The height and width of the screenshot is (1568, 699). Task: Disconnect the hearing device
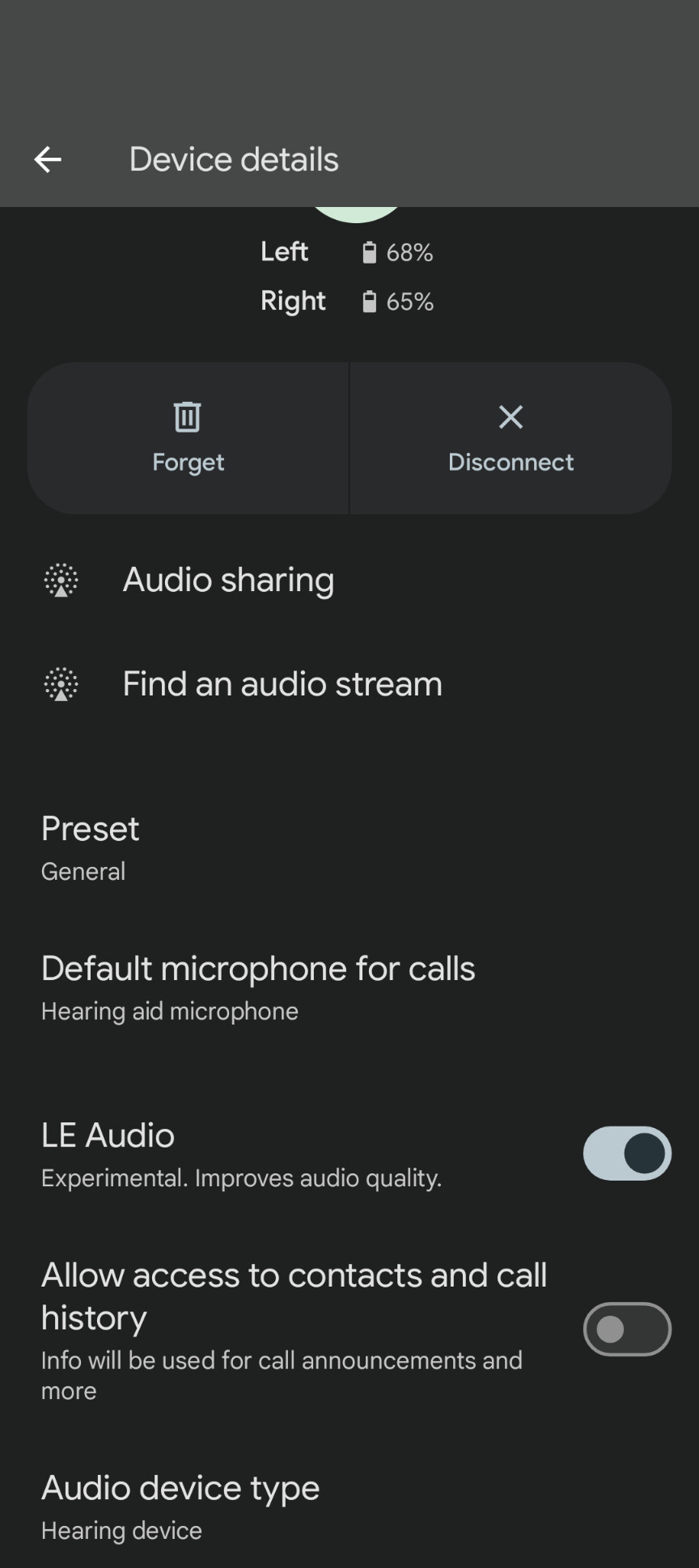(510, 438)
